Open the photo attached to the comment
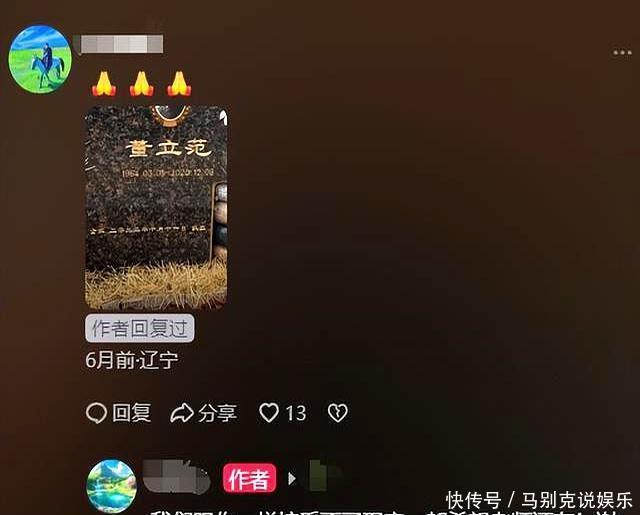The image size is (640, 515). point(155,207)
